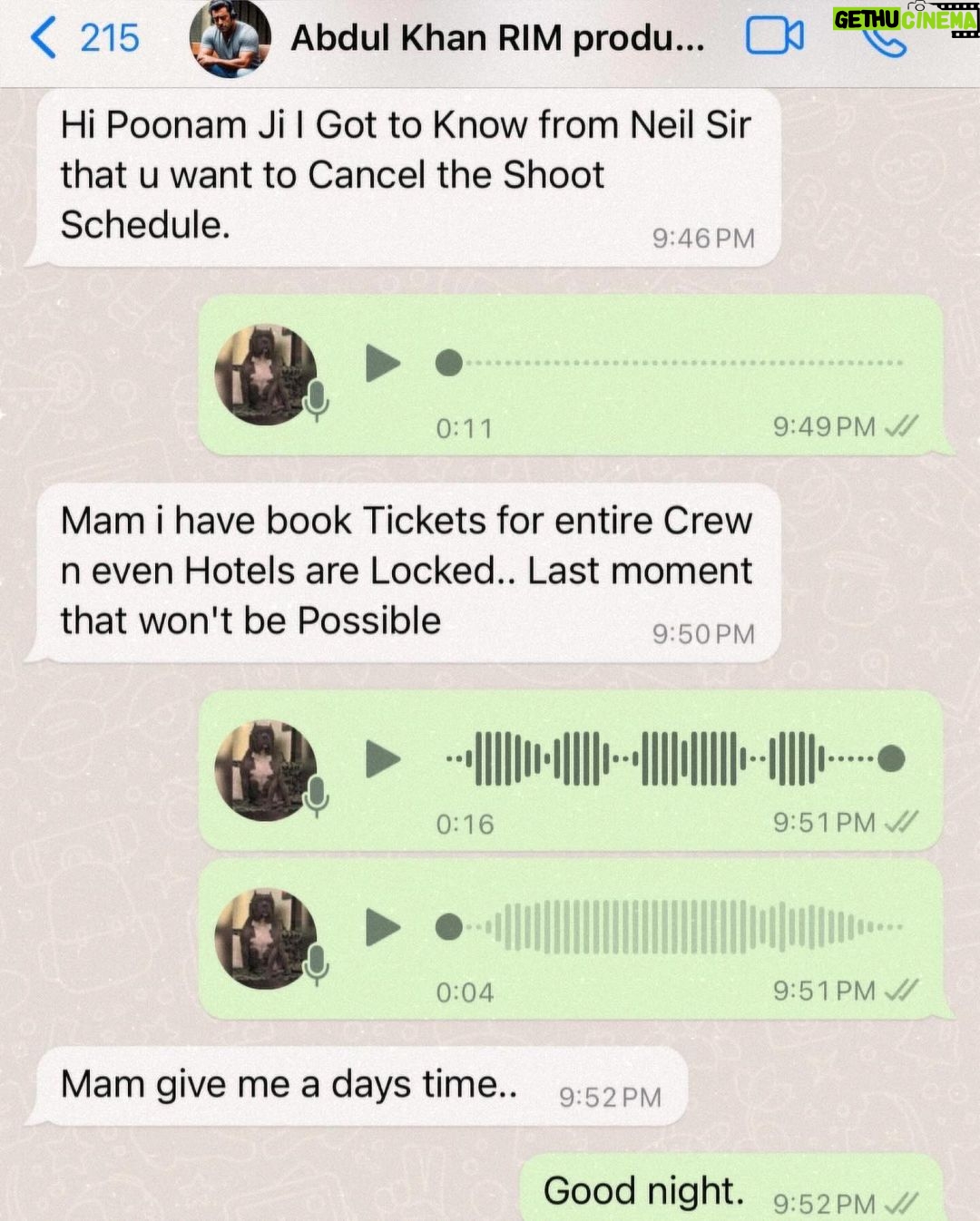Play the 0:16 voice message

(382, 759)
